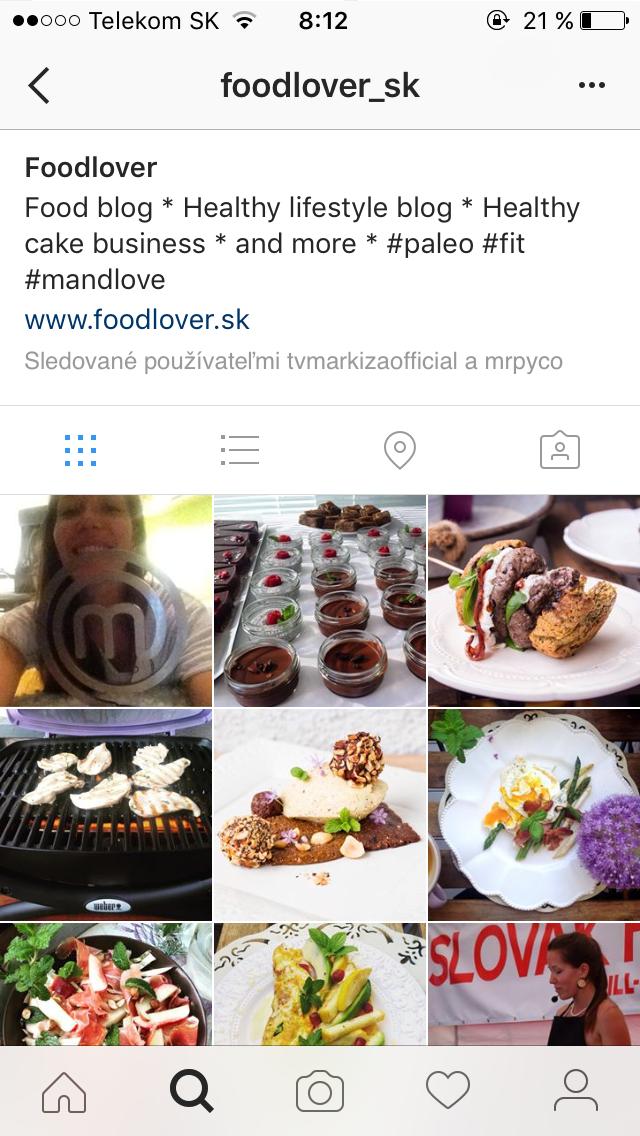Go back using the back arrow

pos(39,86)
